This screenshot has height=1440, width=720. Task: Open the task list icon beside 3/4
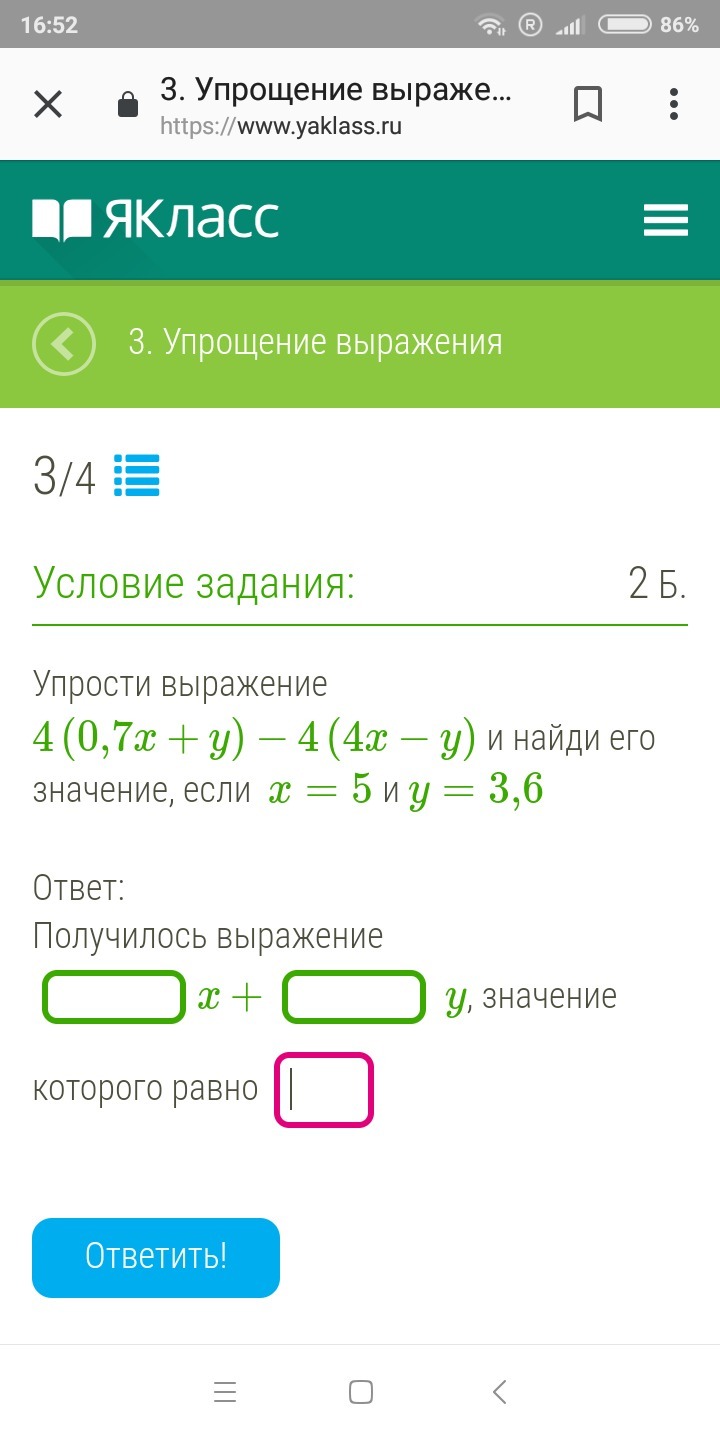pyautogui.click(x=137, y=476)
